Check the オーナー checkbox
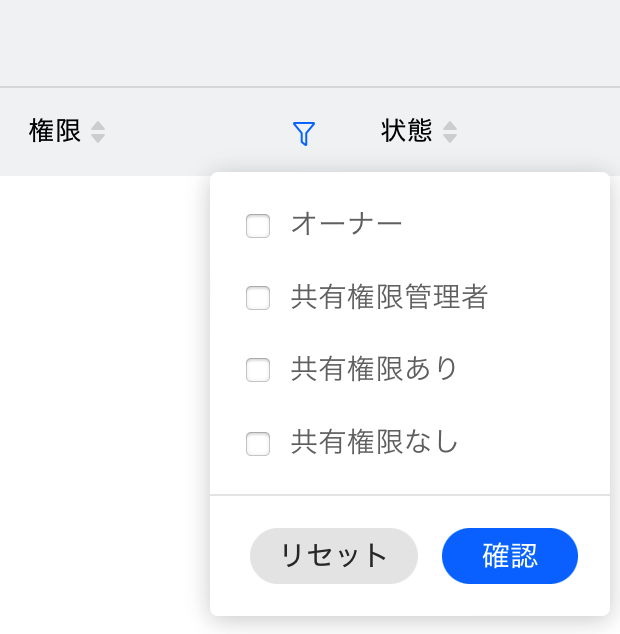 [258, 226]
